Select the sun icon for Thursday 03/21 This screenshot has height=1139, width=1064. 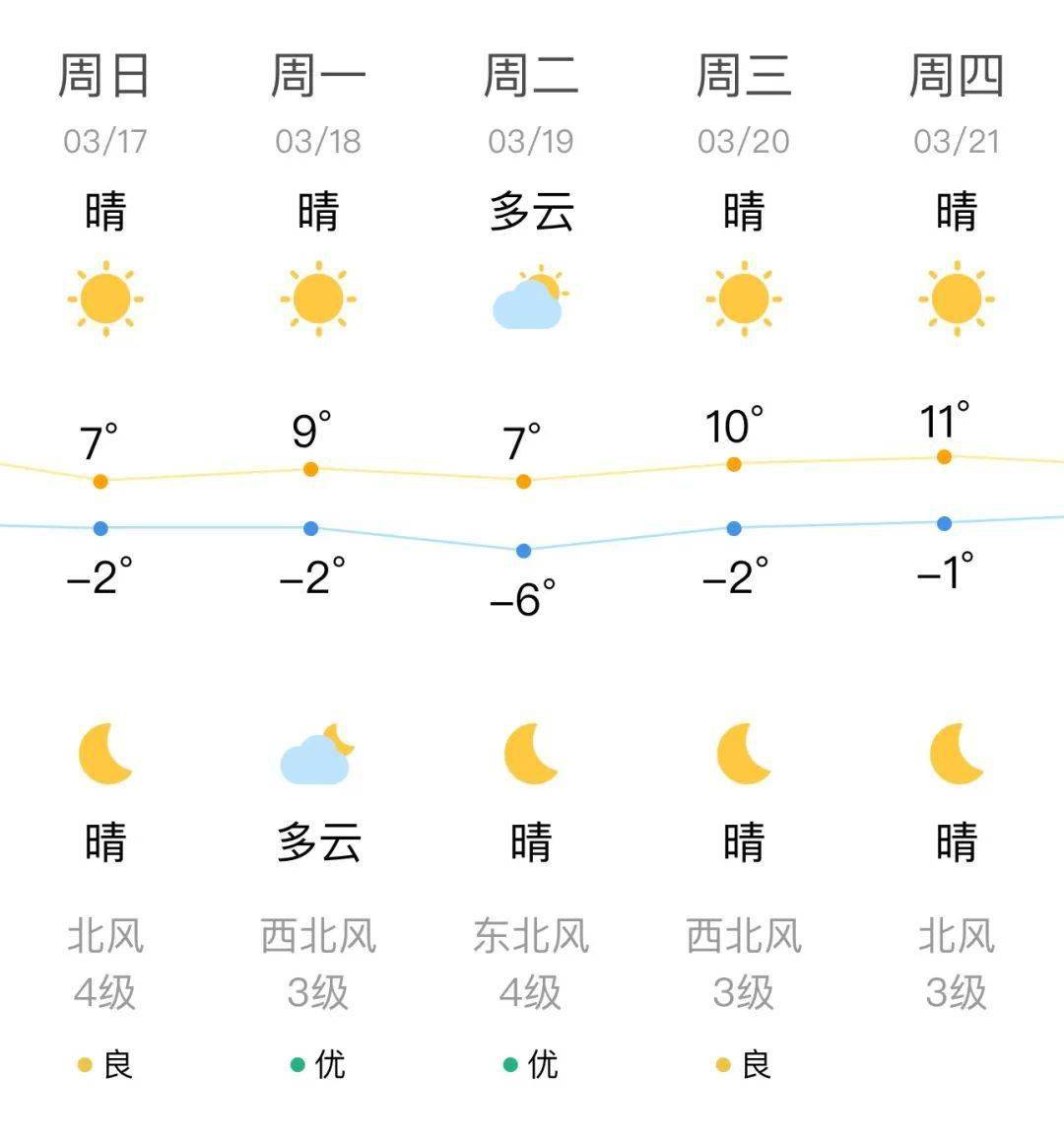pos(956,299)
